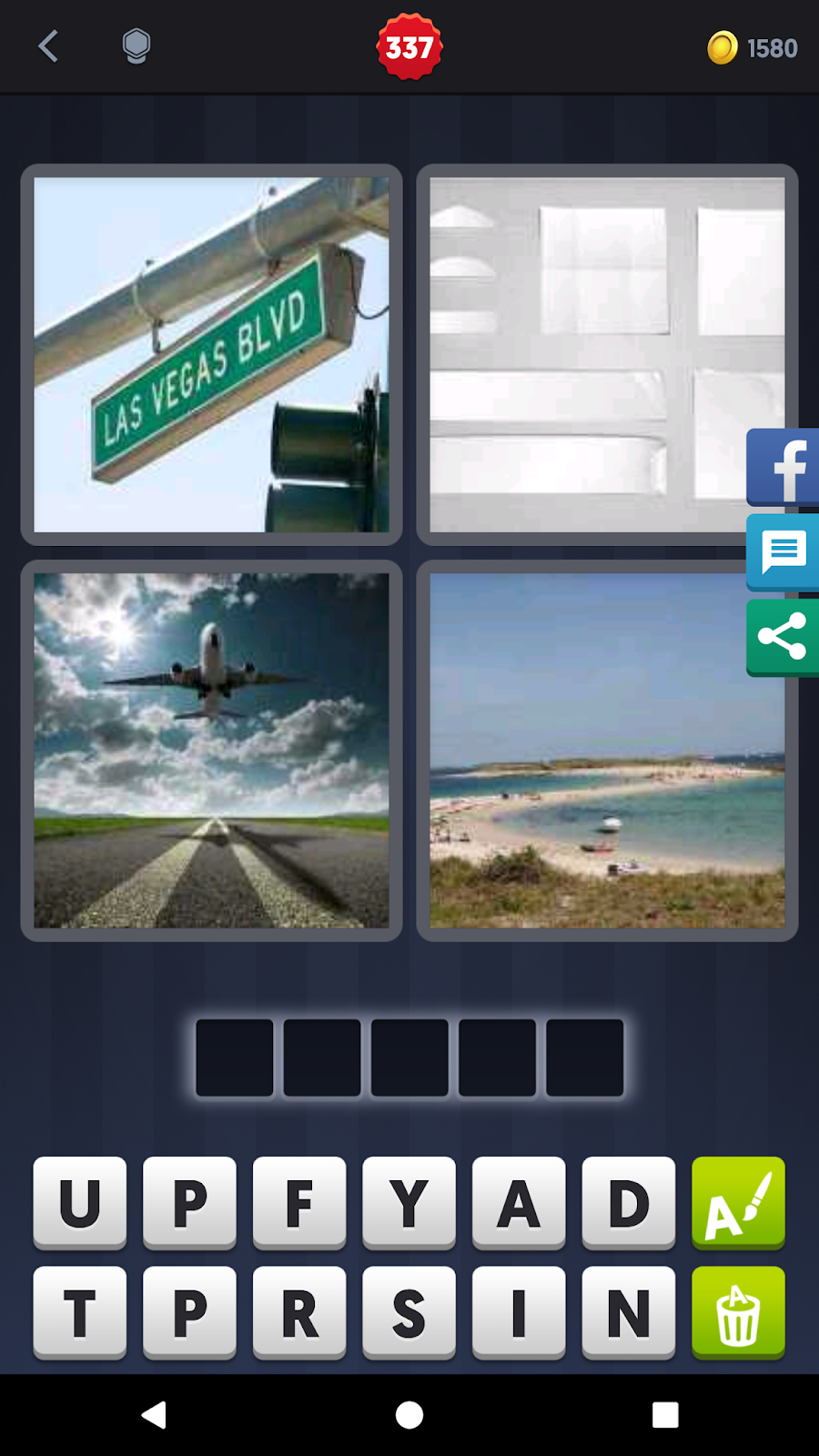The height and width of the screenshot is (1456, 819).
Task: Select the letter U tile
Action: tap(80, 1202)
